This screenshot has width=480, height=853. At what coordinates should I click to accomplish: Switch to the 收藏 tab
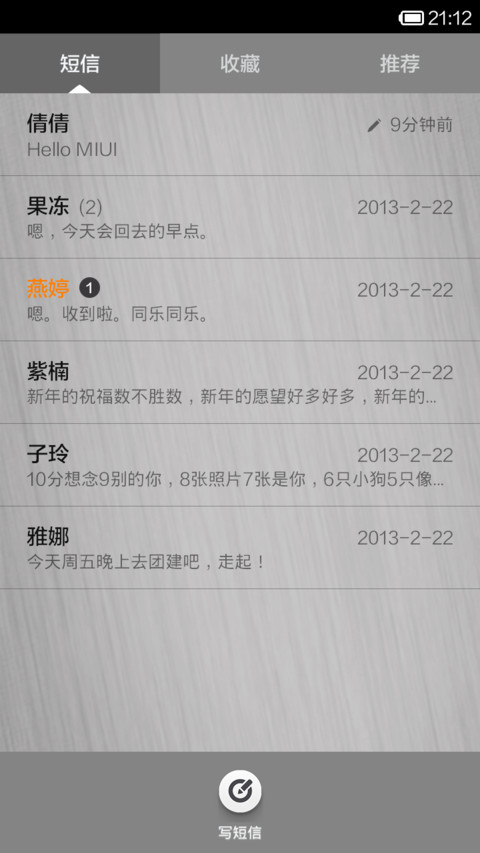click(x=240, y=64)
